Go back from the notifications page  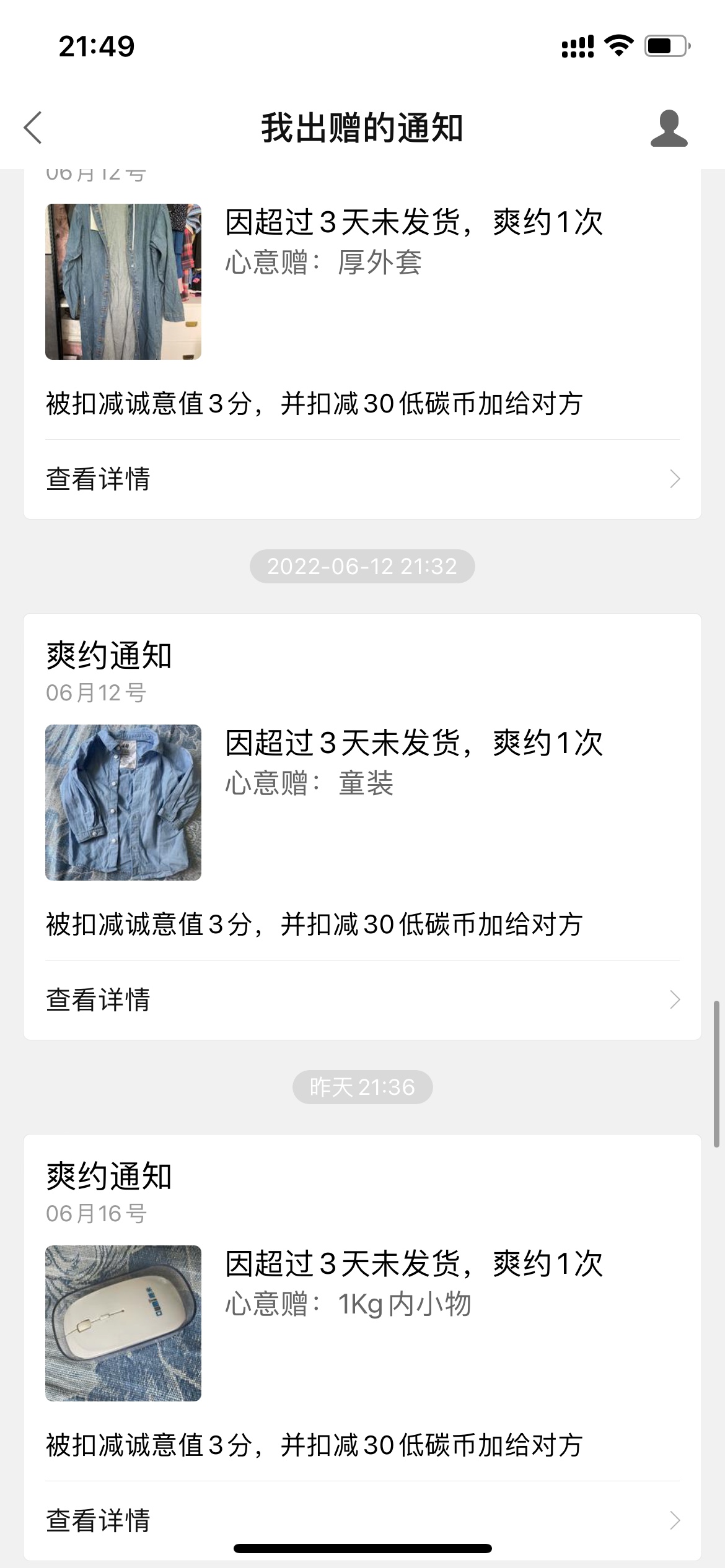[x=33, y=128]
